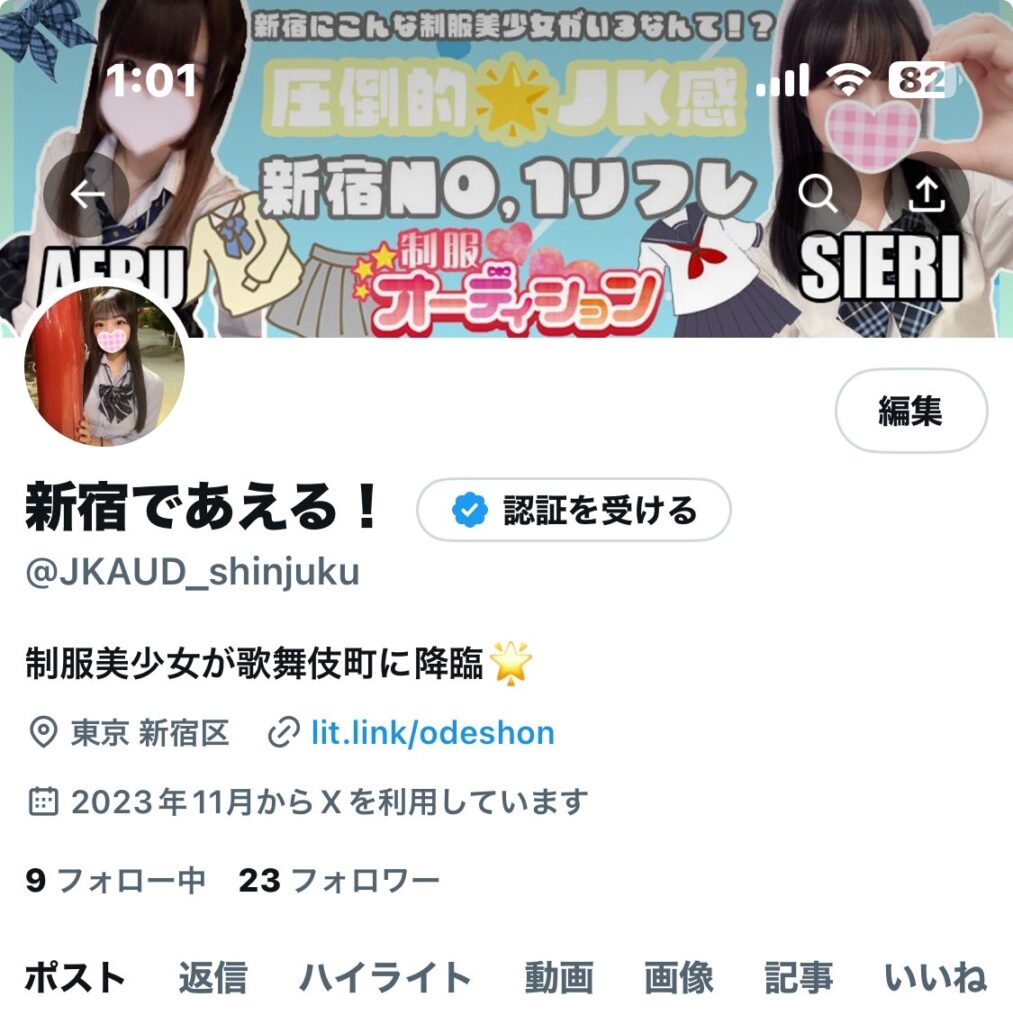
Task: Open the profile search icon
Action: 819,195
